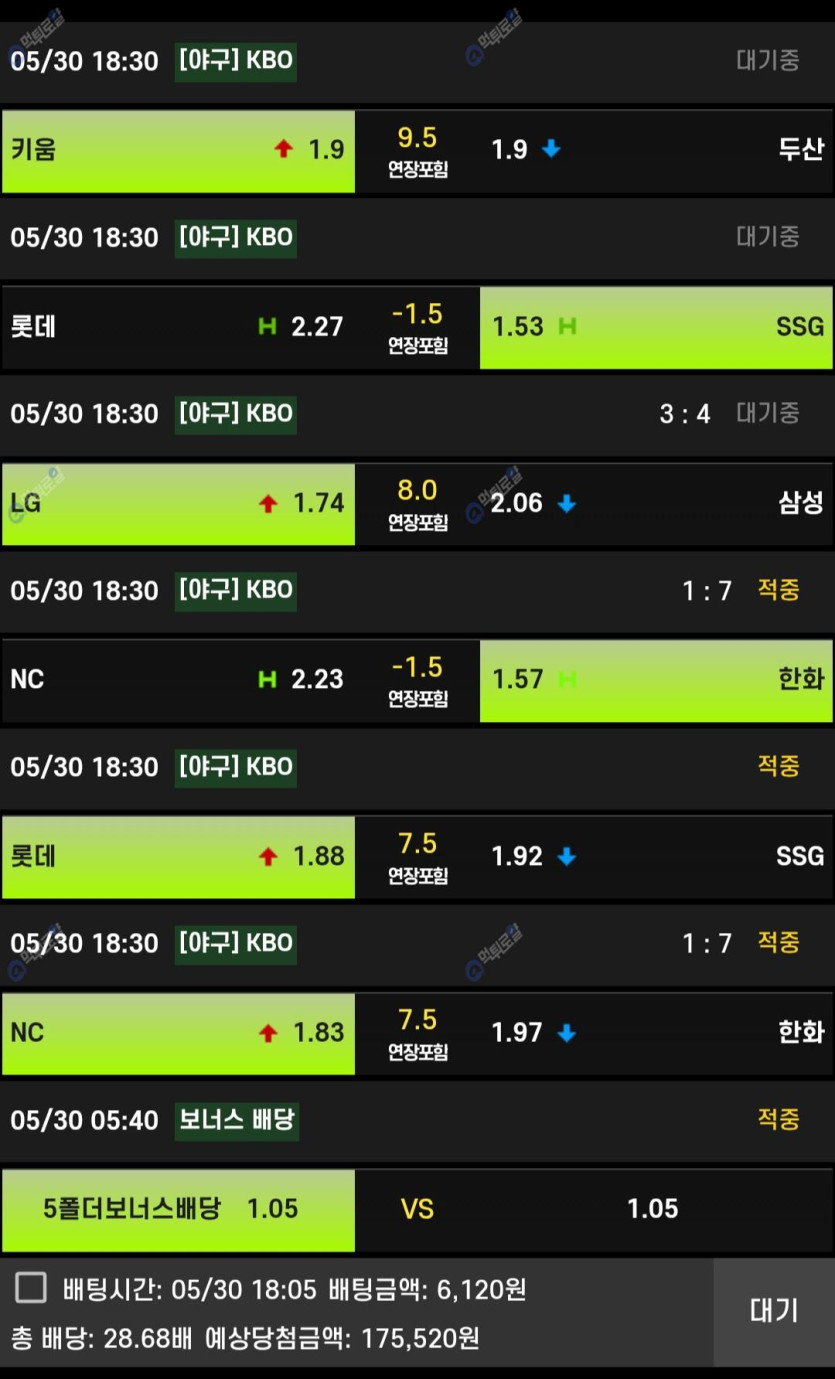The width and height of the screenshot is (835, 1379).
Task: Select the 키움 1.9 odds cell
Action: point(178,150)
